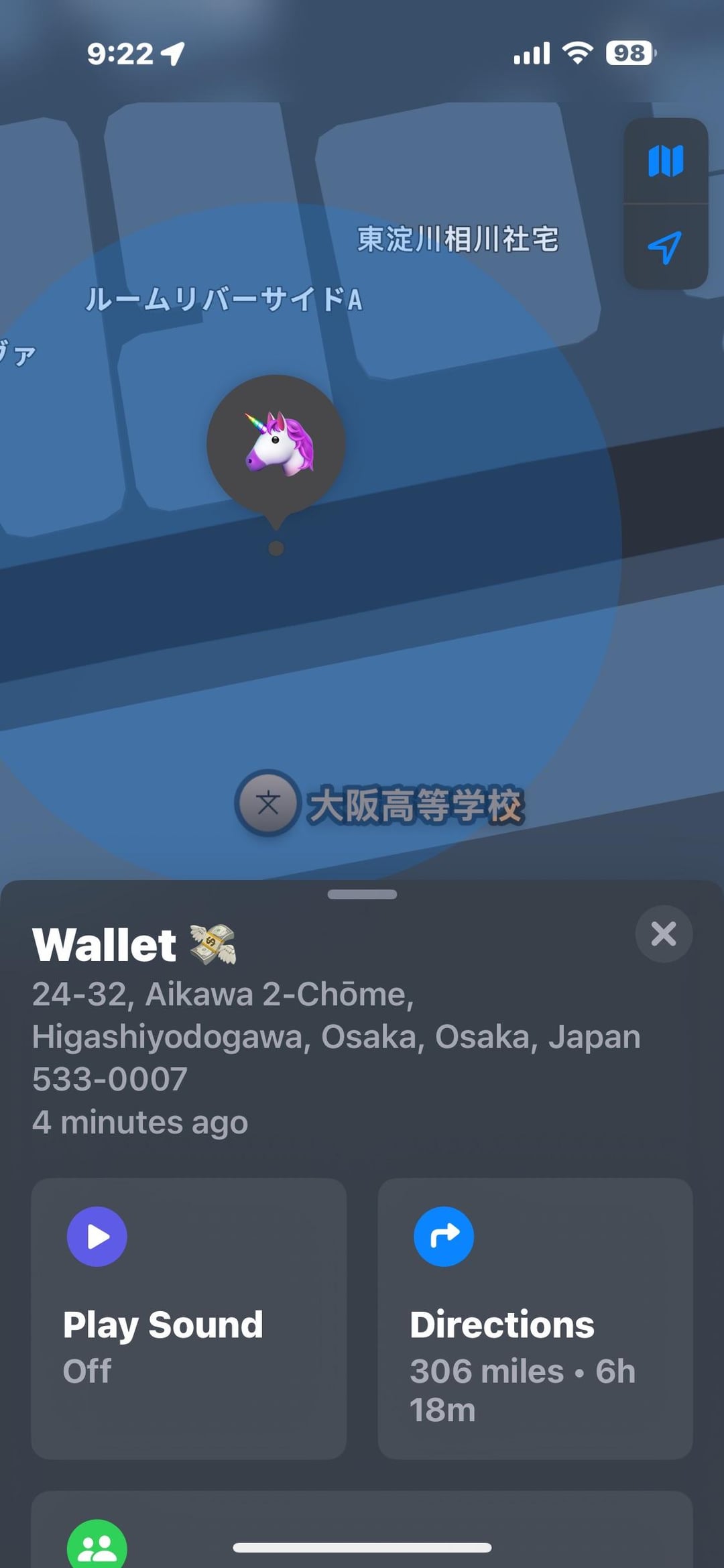Tap the sheet grabber handle

pos(362,894)
